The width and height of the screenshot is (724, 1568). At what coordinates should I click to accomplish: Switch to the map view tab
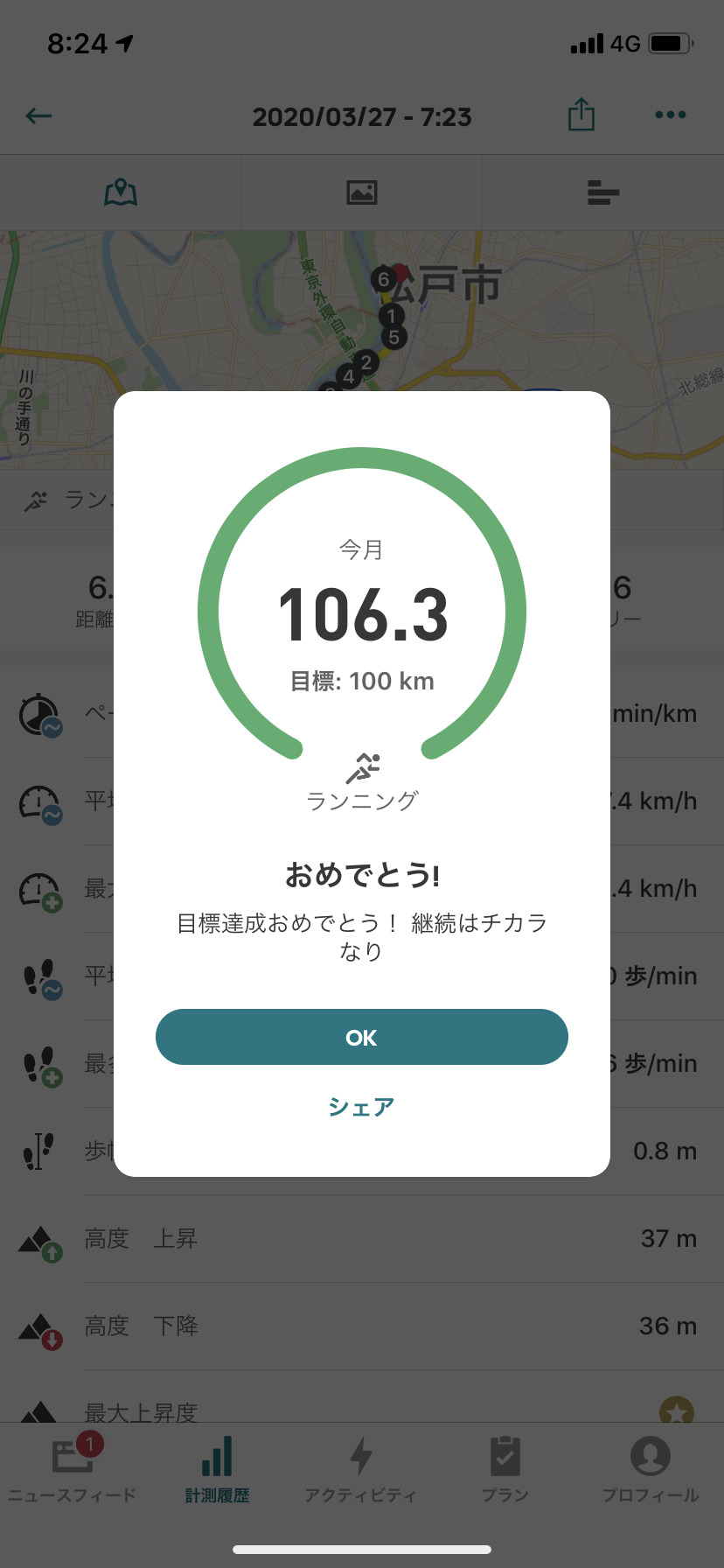[x=121, y=192]
